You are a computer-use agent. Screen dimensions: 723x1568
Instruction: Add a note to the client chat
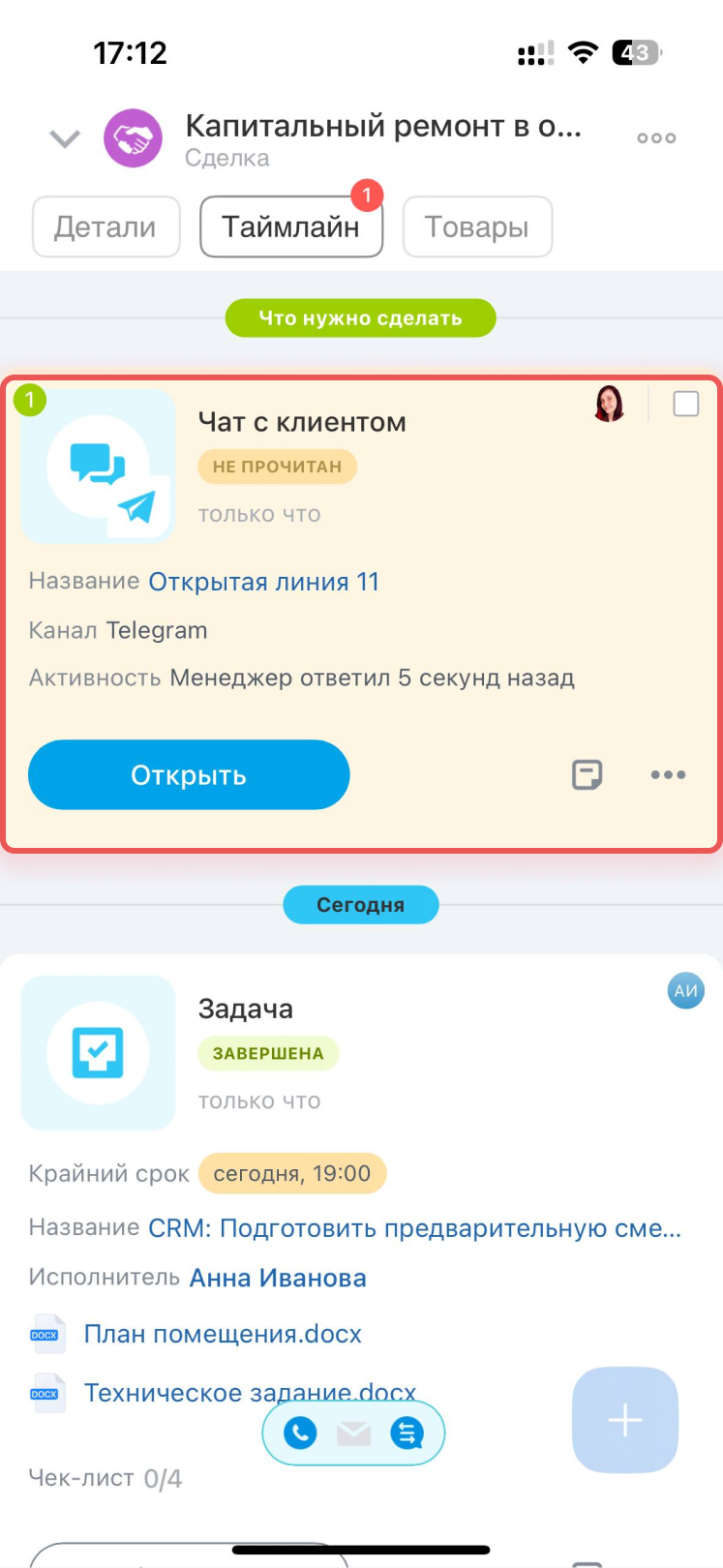[x=587, y=775]
